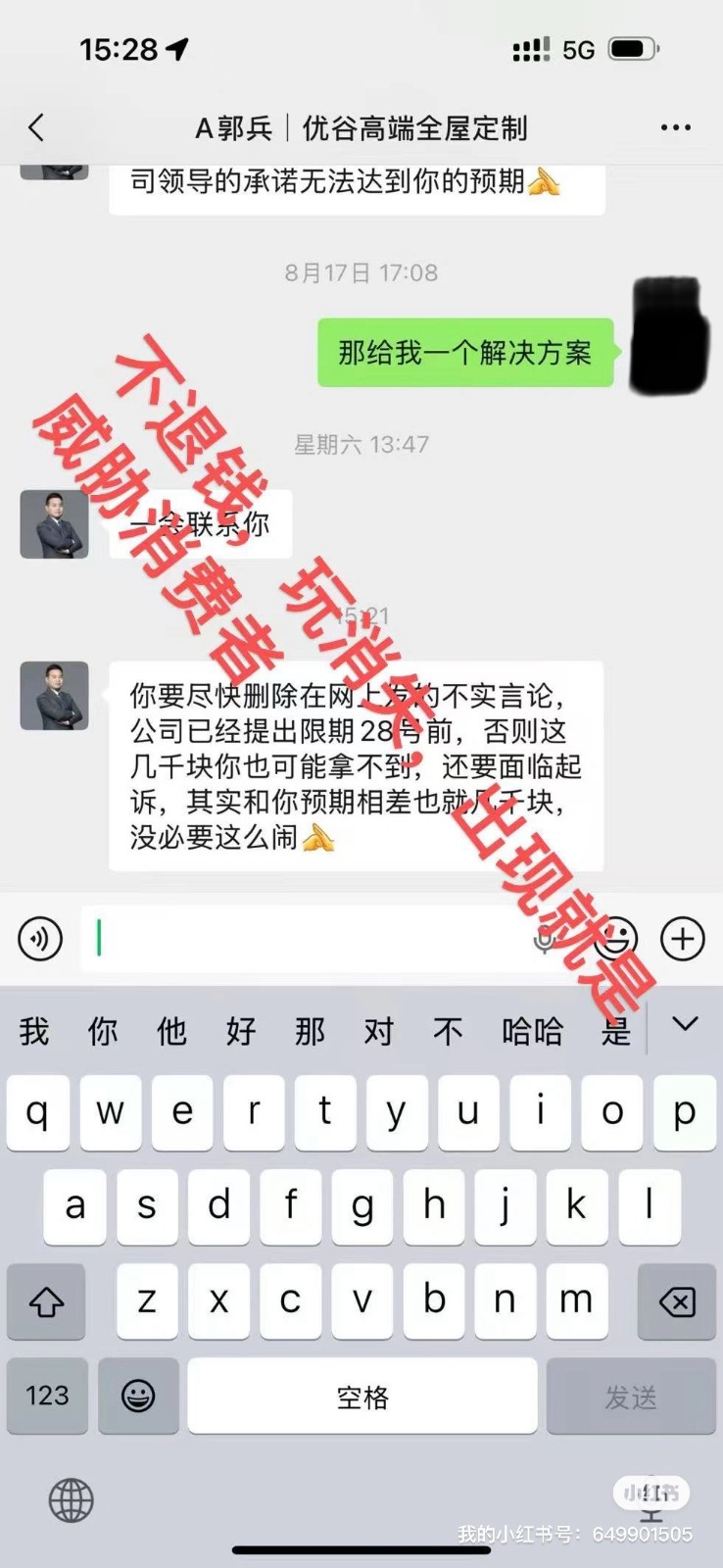Open the emoji sticker panel
This screenshot has height=1568, width=723.
click(616, 939)
